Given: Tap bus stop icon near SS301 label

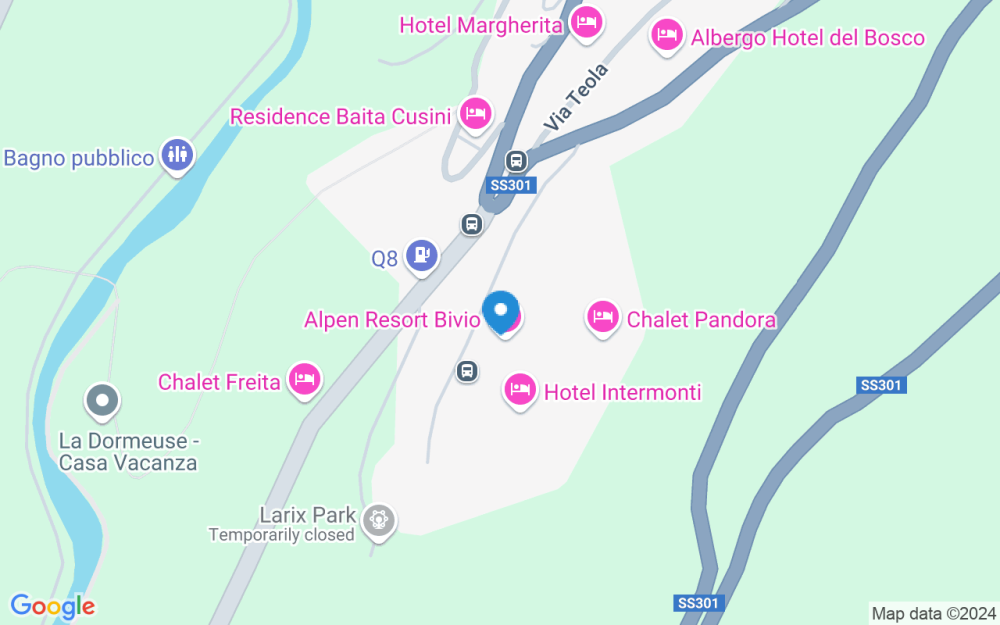Looking at the screenshot, I should tap(516, 160).
